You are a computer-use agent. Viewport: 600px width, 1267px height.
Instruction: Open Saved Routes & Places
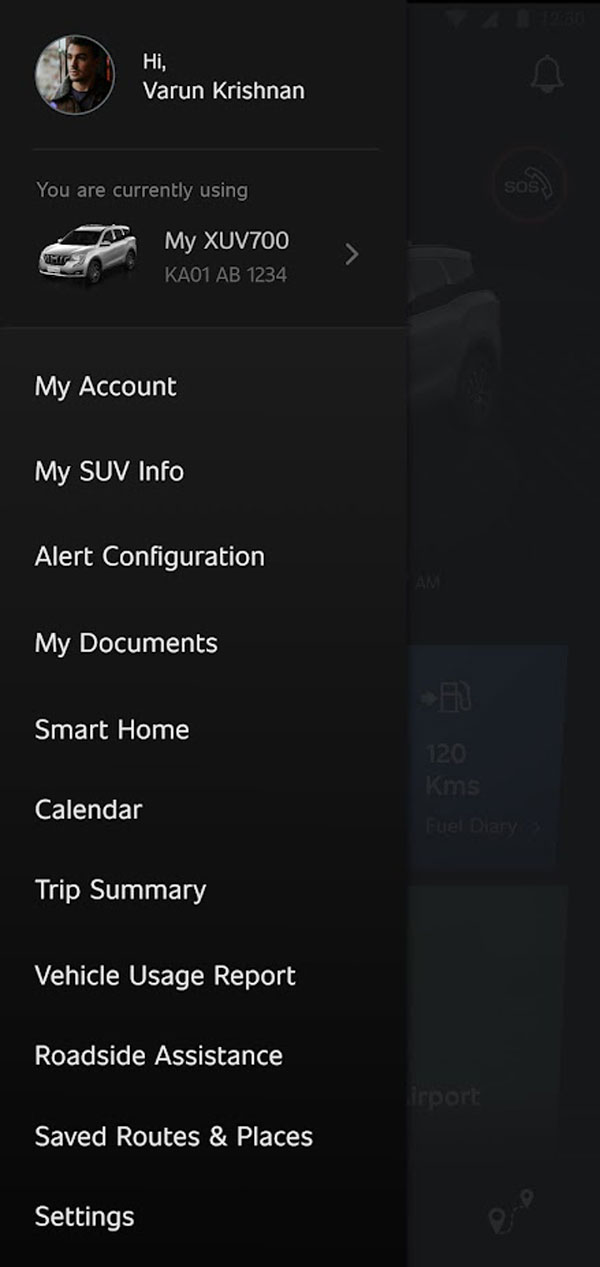click(x=174, y=1137)
